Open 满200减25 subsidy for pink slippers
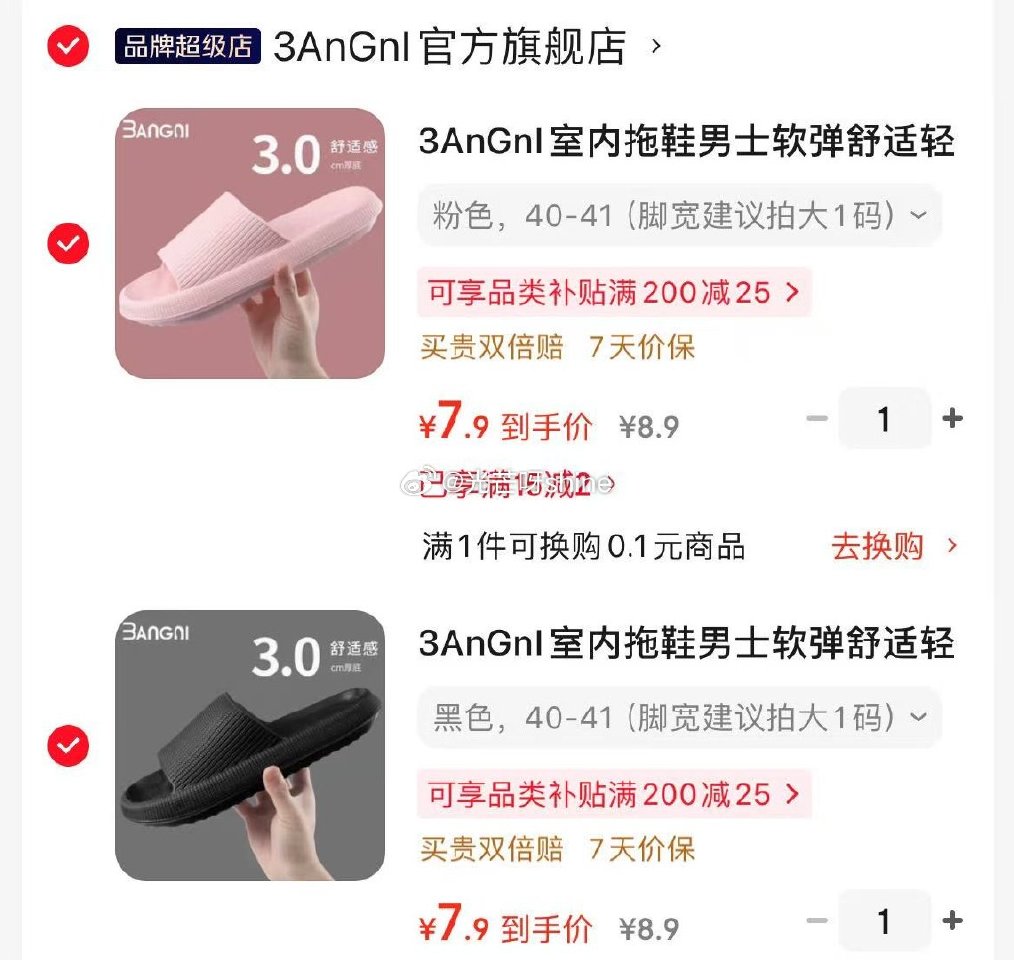The width and height of the screenshot is (1014, 960). [x=613, y=292]
